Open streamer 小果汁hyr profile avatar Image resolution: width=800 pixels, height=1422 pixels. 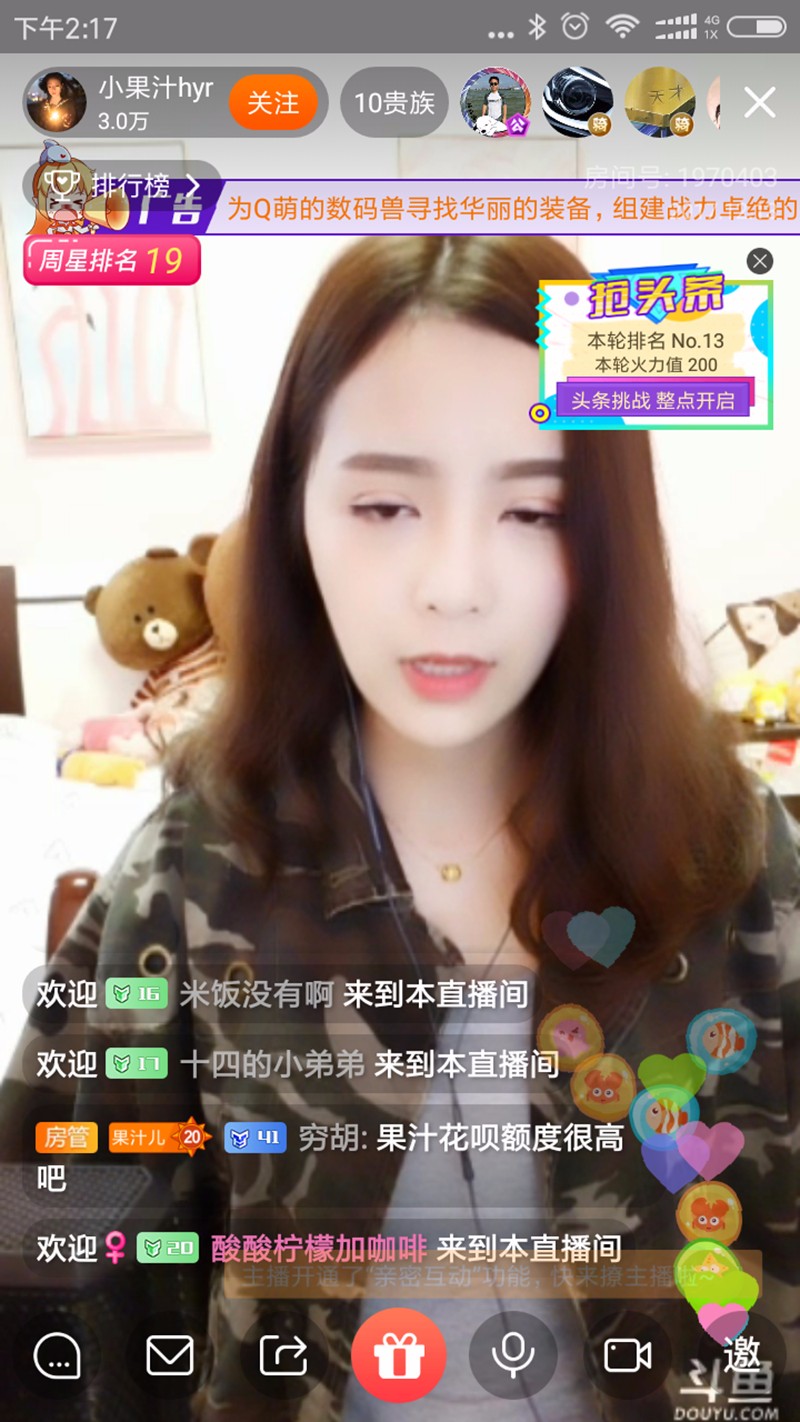pos(55,102)
